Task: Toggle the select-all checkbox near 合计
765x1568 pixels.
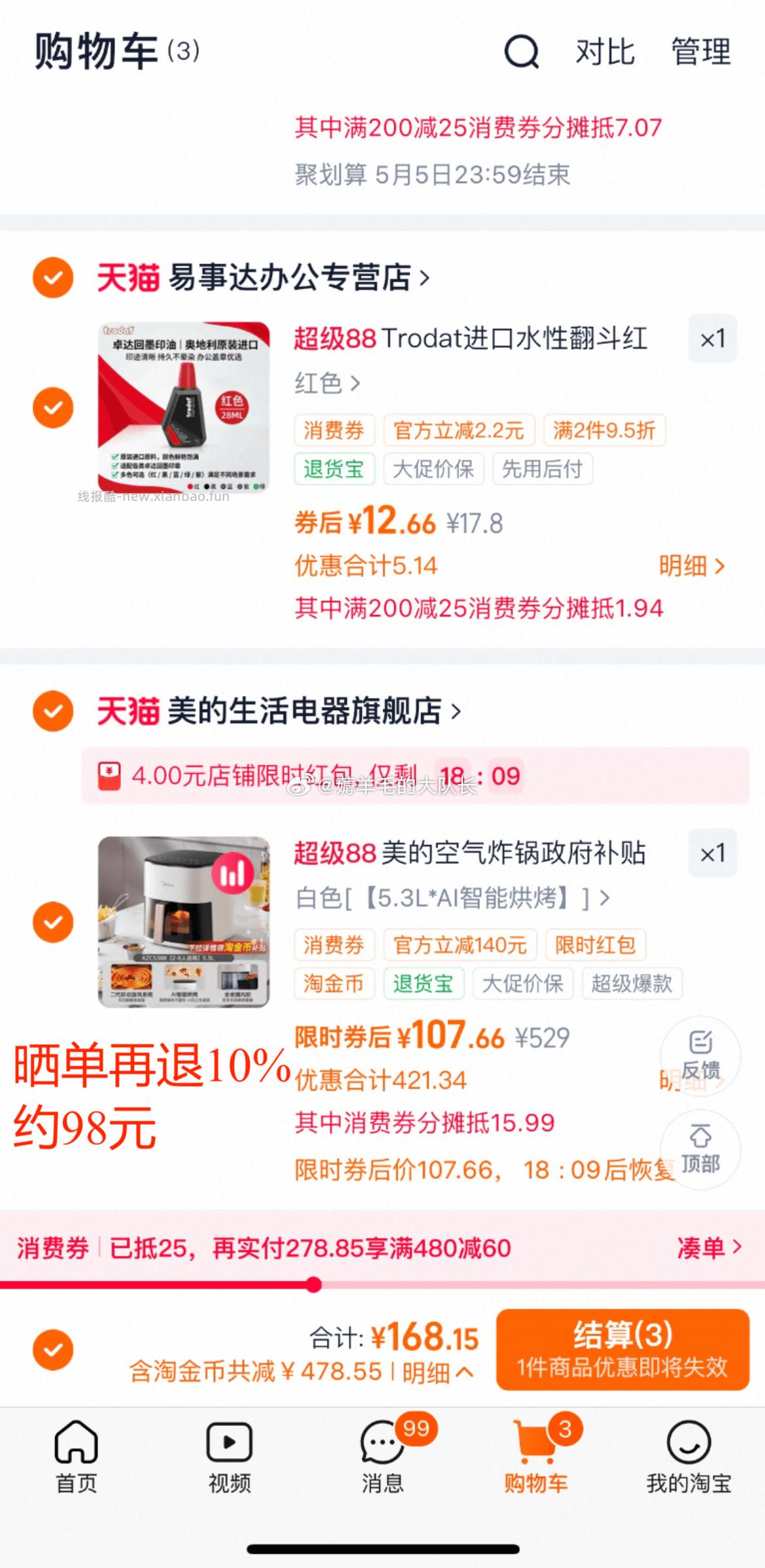Action: [52, 1350]
